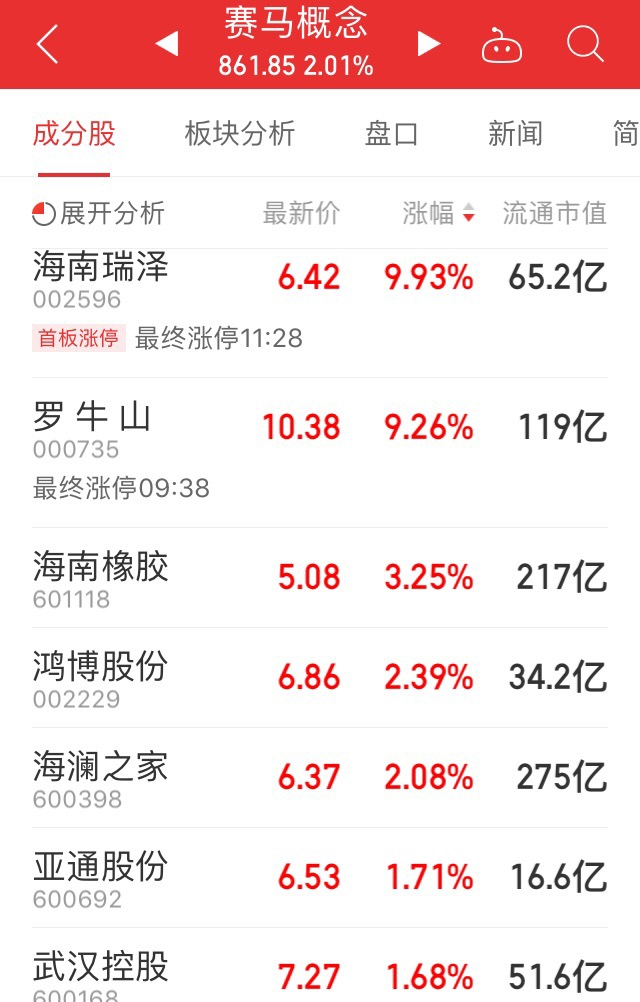Open stock 海澜之家 600398
The height and width of the screenshot is (1002, 640).
tap(320, 778)
